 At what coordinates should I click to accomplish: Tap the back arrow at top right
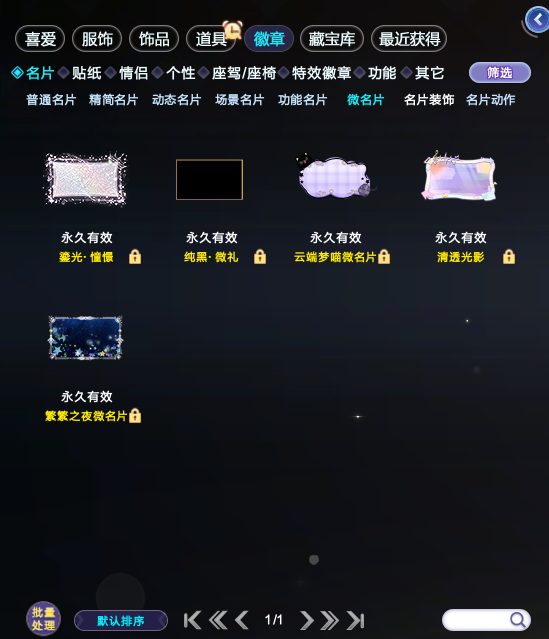537,20
